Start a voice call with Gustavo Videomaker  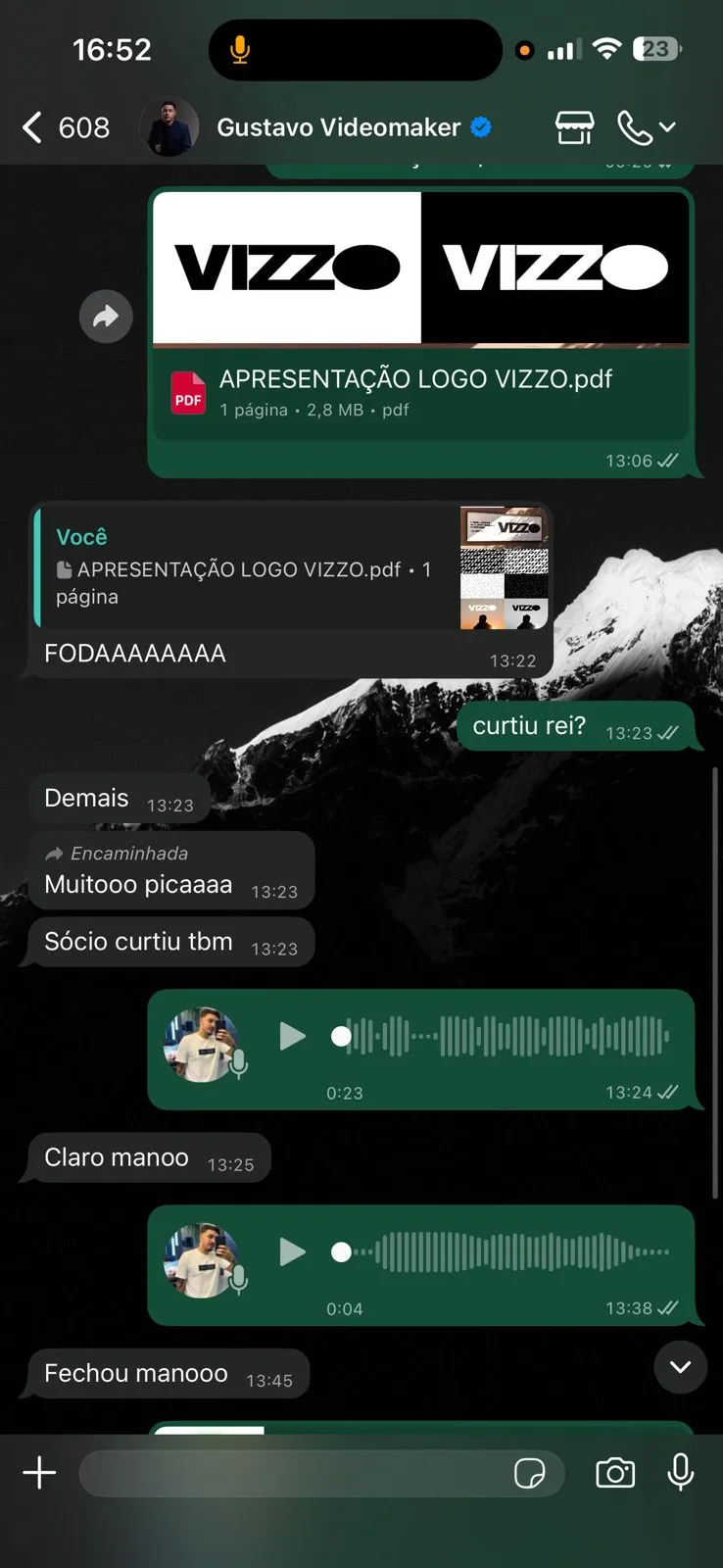click(635, 127)
